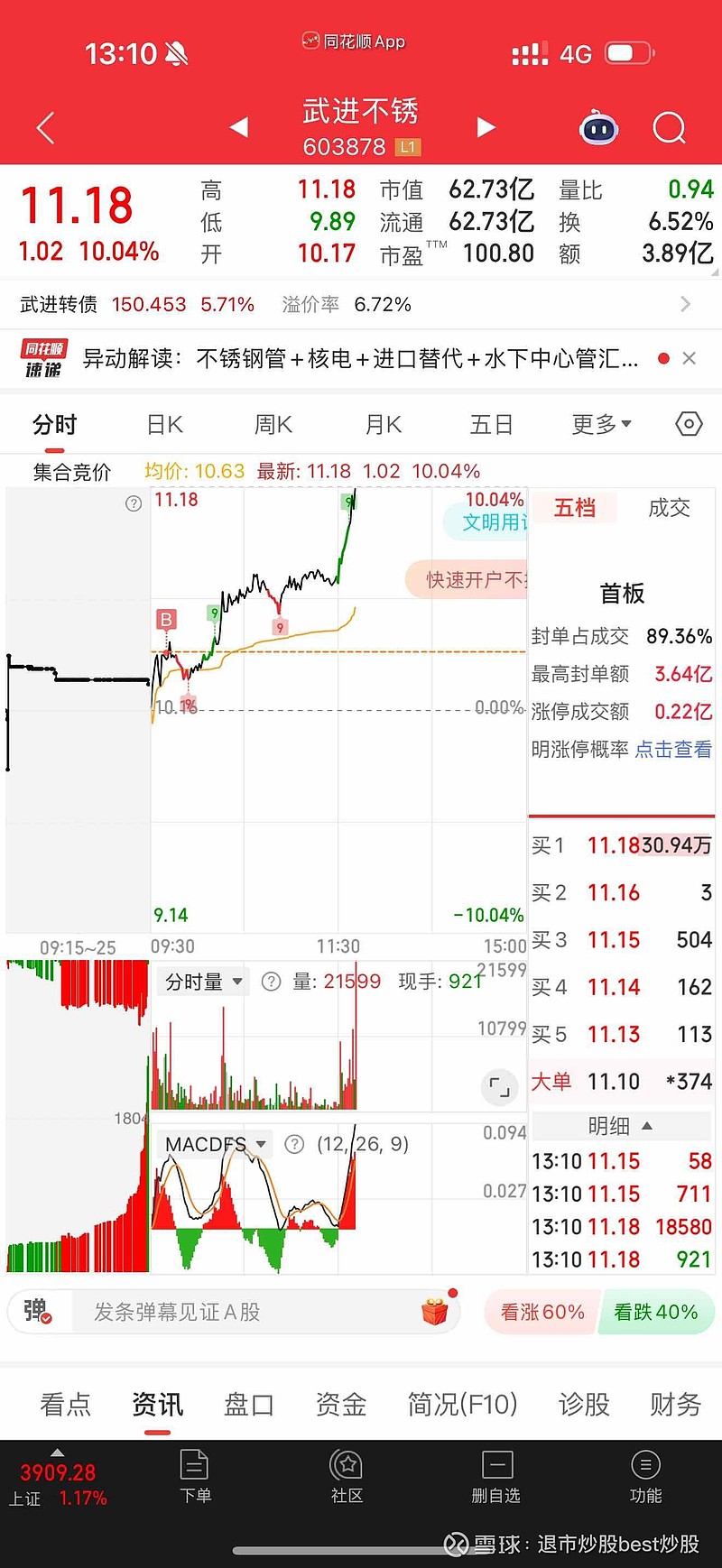The height and width of the screenshot is (1568, 722).
Task: Open search with the magnifier icon
Action: [670, 127]
